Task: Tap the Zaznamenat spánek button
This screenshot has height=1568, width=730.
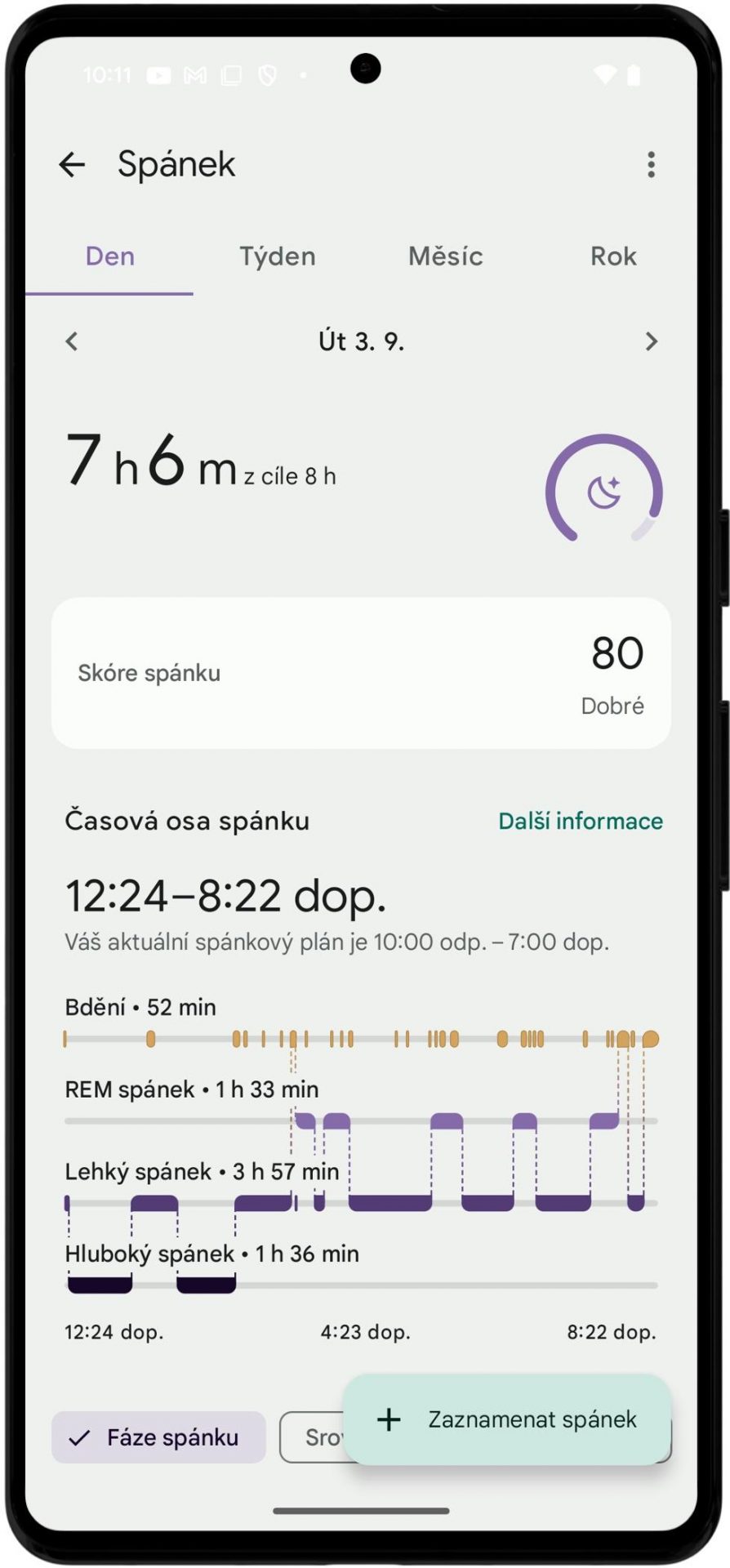Action: 507,1419
